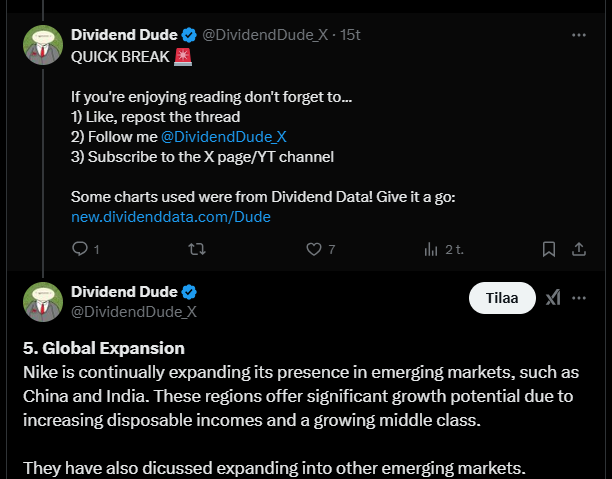Repost the QUICK BREAK post

pyautogui.click(x=197, y=249)
